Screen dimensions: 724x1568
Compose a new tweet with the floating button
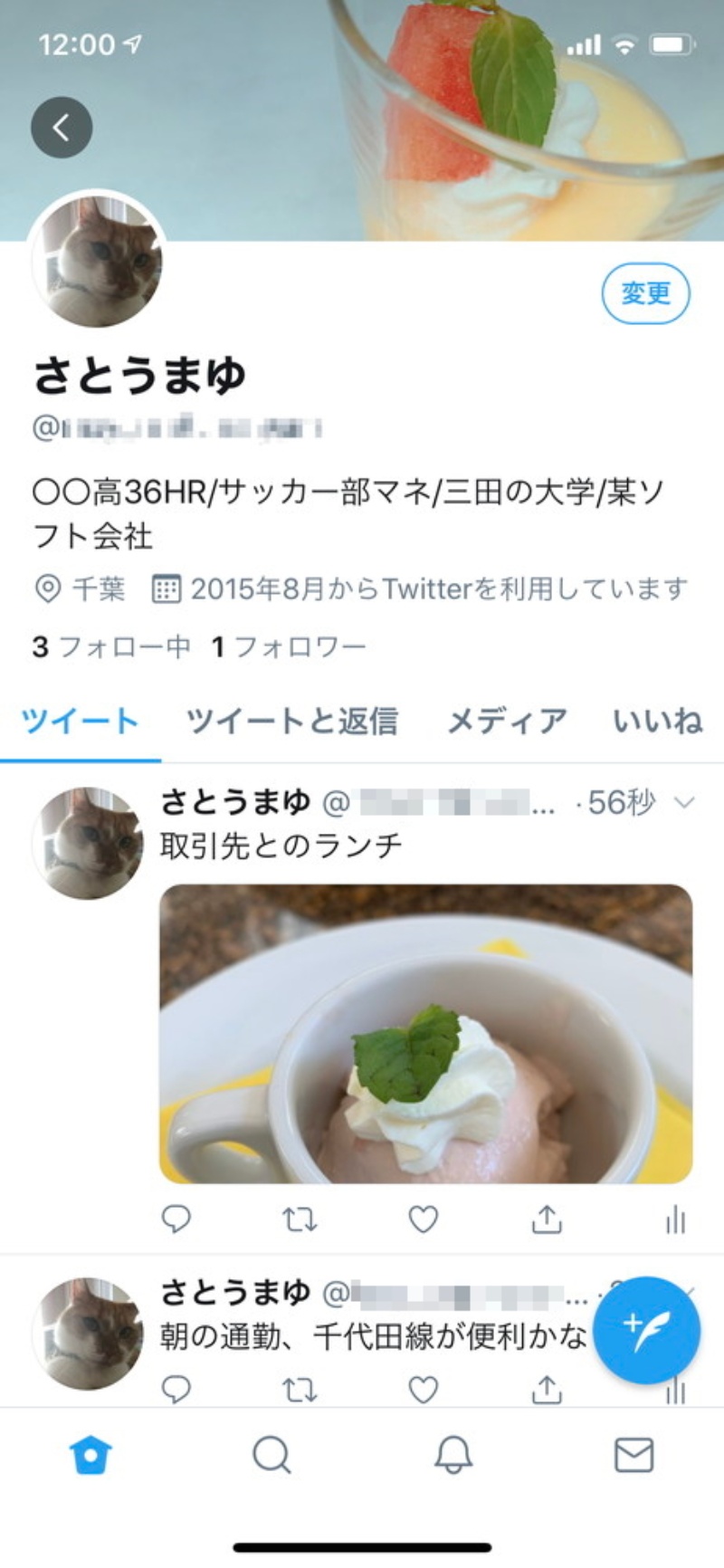646,1330
